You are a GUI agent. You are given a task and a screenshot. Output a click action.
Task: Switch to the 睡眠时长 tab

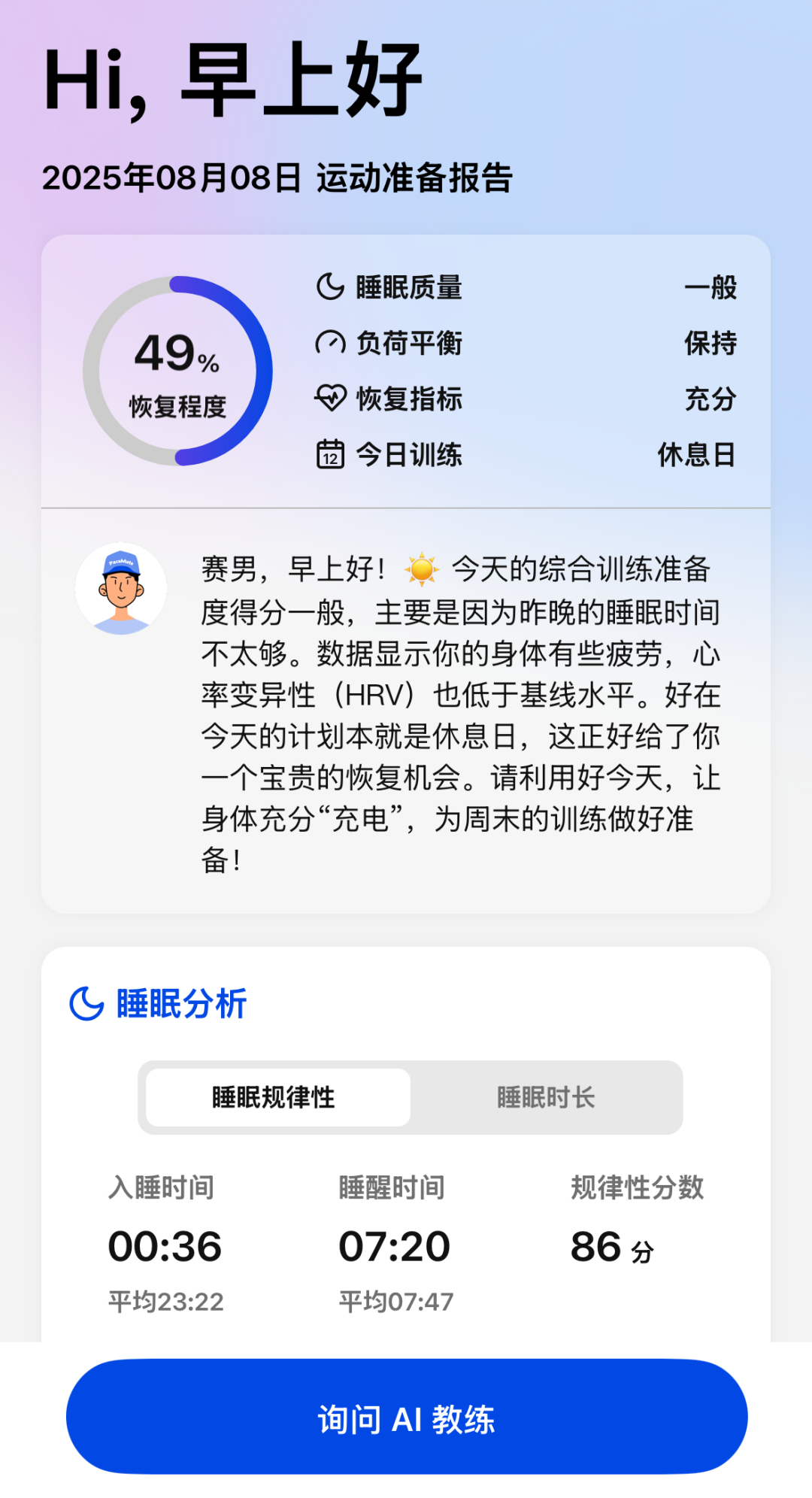546,1097
